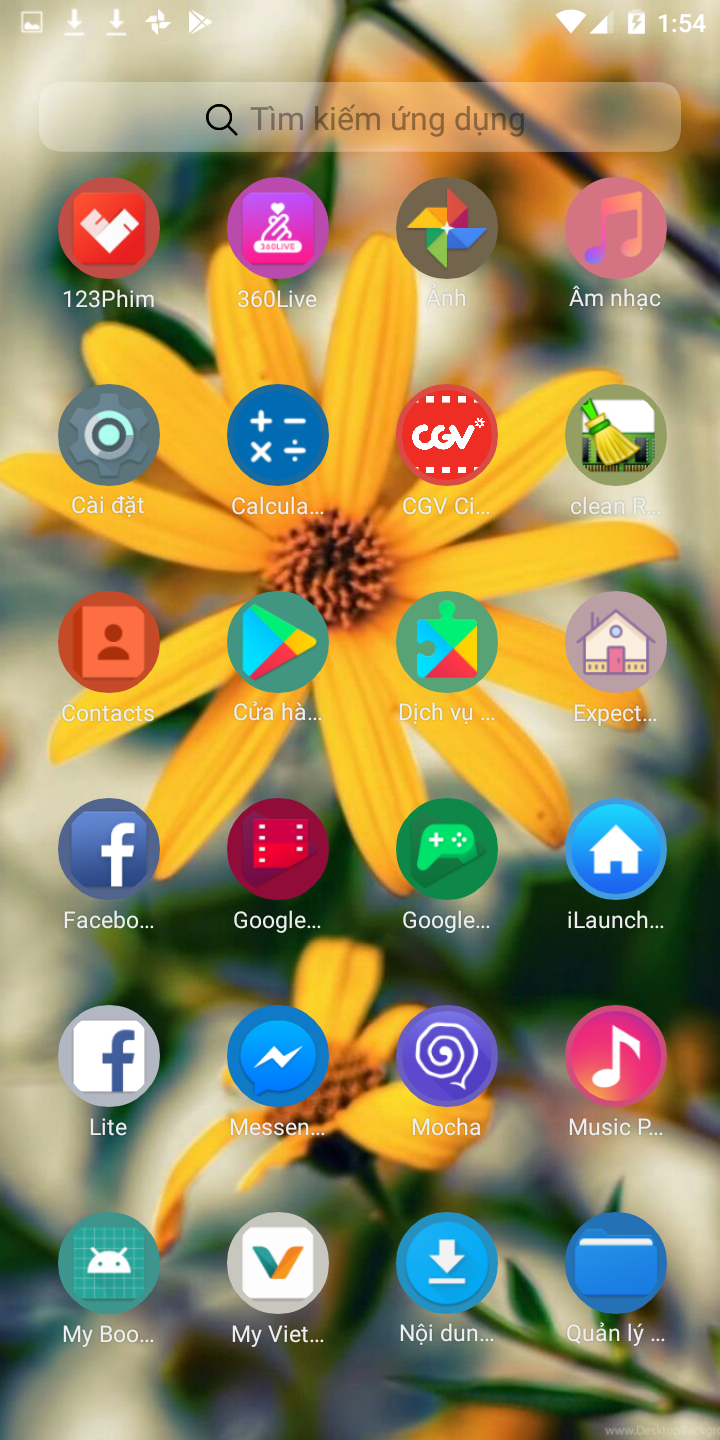Launch the Messenger app
The image size is (720, 1440).
[x=278, y=1057]
